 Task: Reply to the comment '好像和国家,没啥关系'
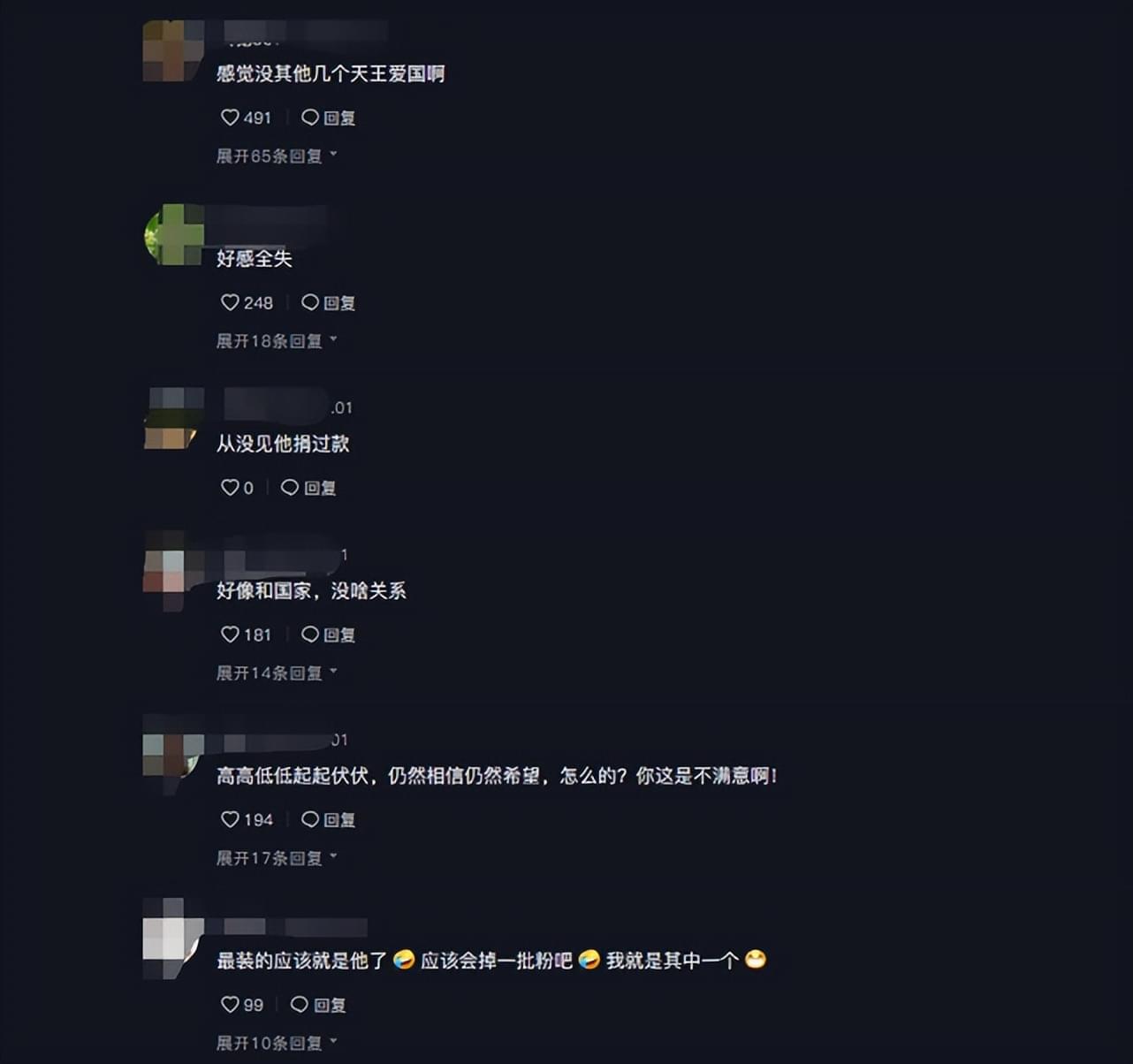(329, 635)
